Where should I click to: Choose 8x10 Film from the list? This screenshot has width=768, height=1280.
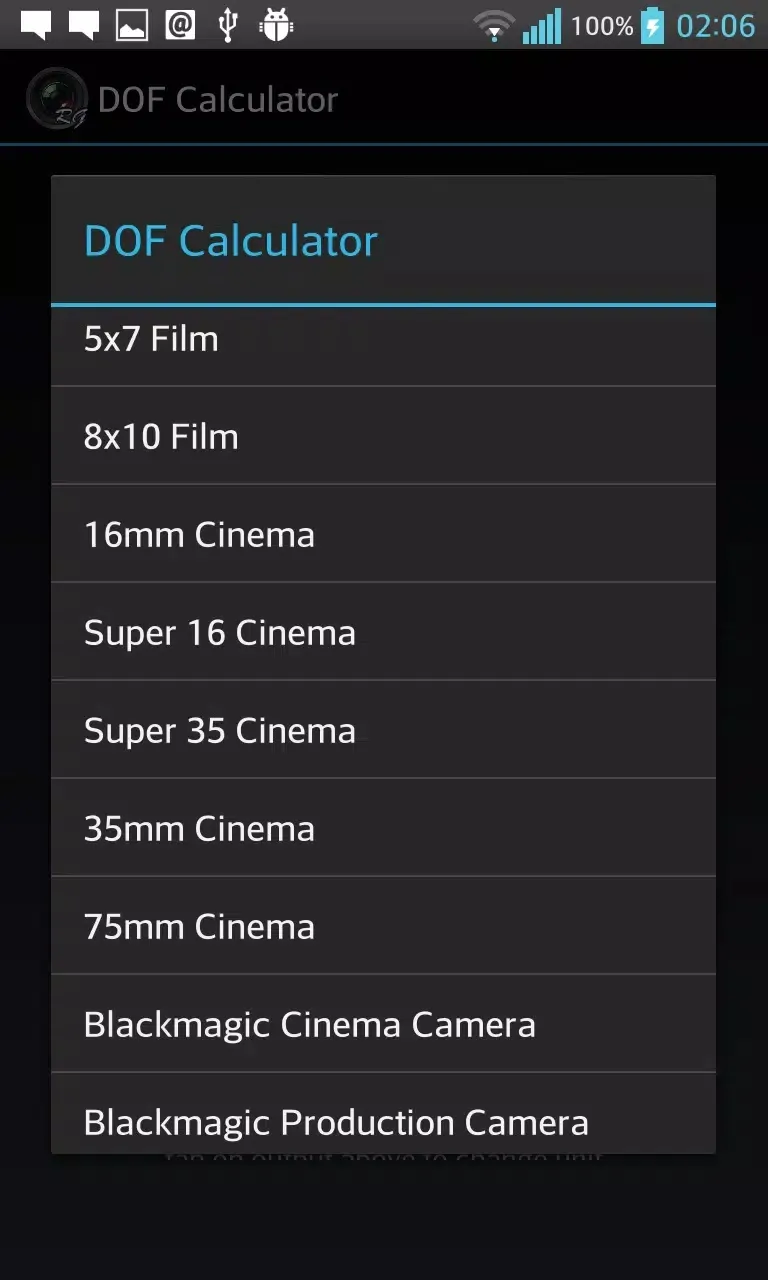(x=383, y=436)
